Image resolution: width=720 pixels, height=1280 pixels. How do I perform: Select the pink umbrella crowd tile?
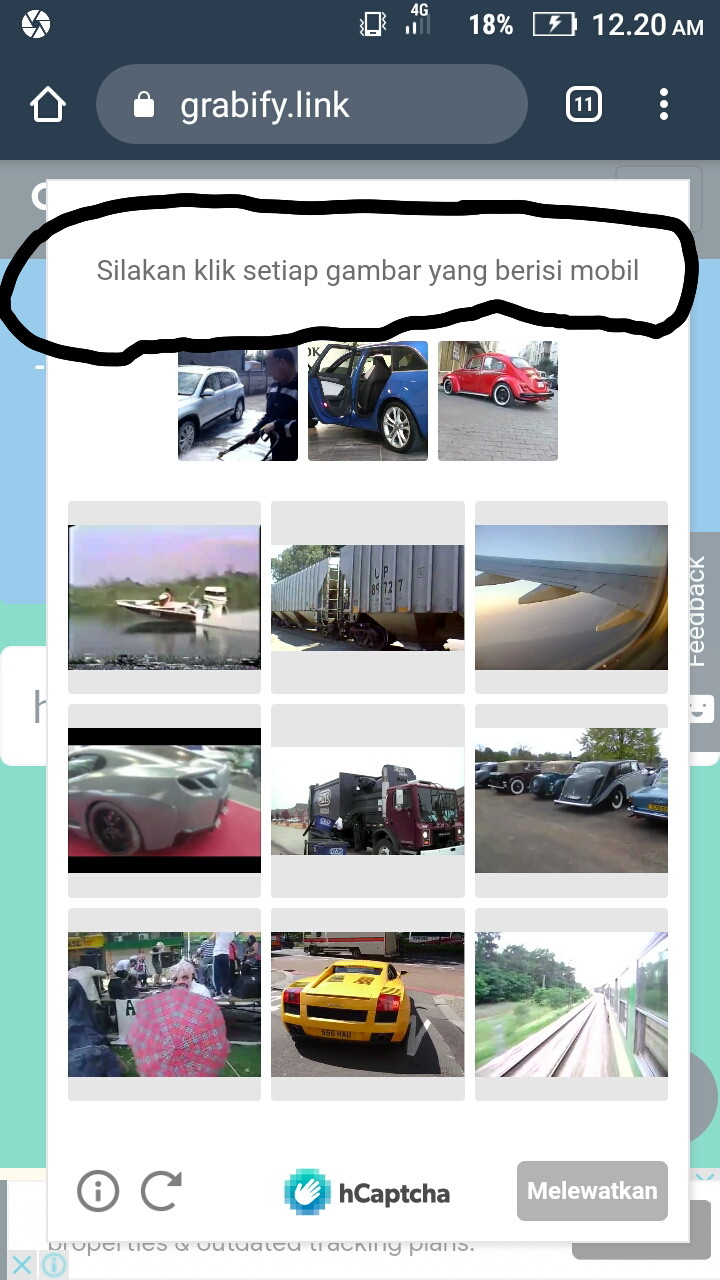(164, 1004)
